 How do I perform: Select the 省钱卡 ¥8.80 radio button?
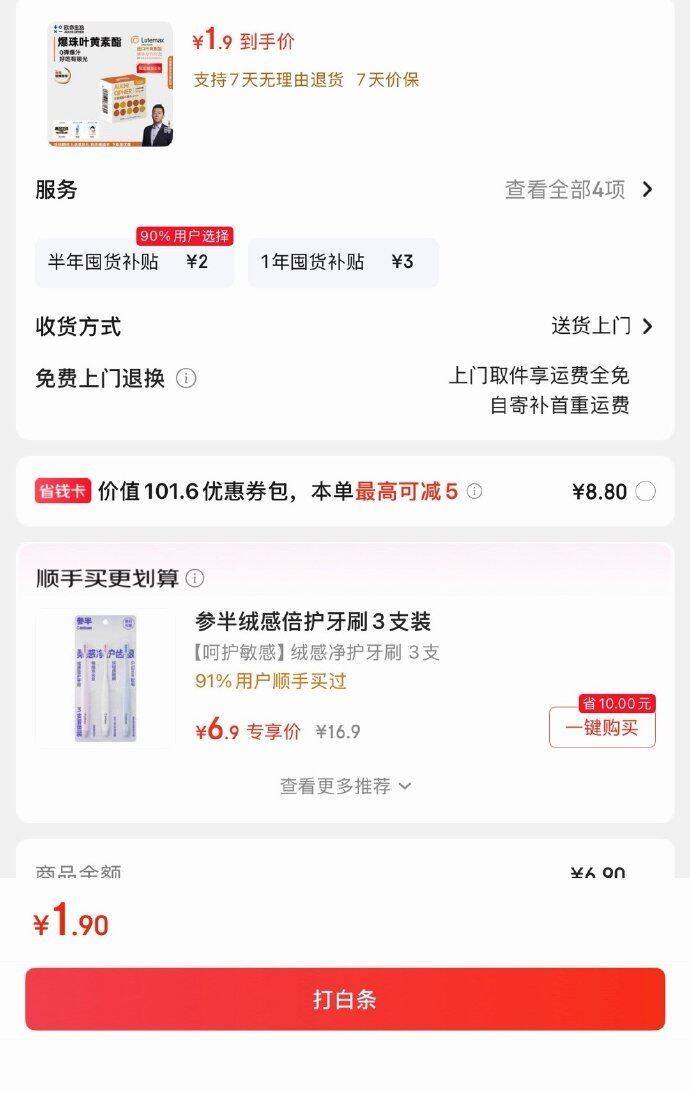646,491
